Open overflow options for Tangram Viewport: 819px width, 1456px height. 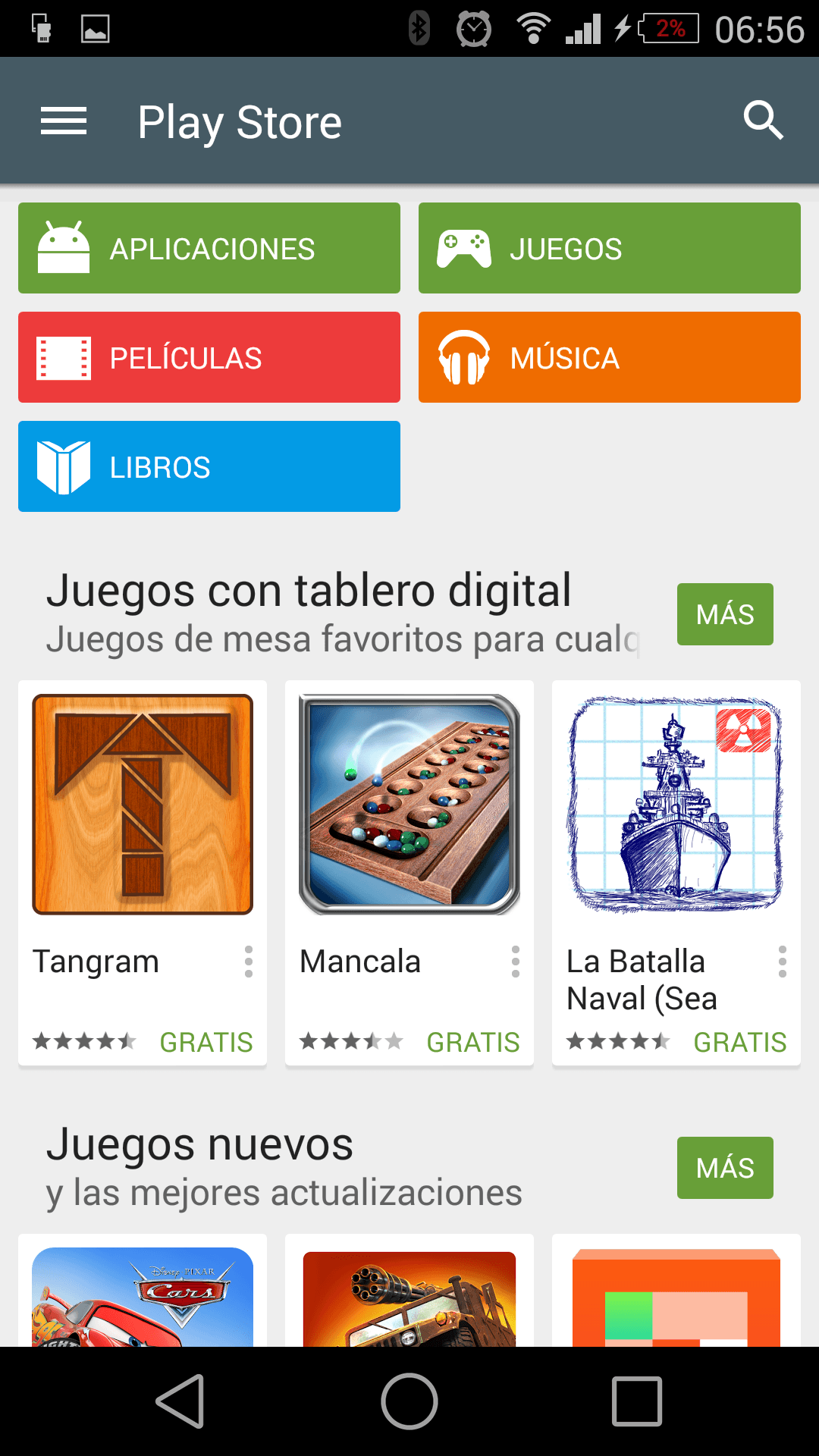(249, 962)
